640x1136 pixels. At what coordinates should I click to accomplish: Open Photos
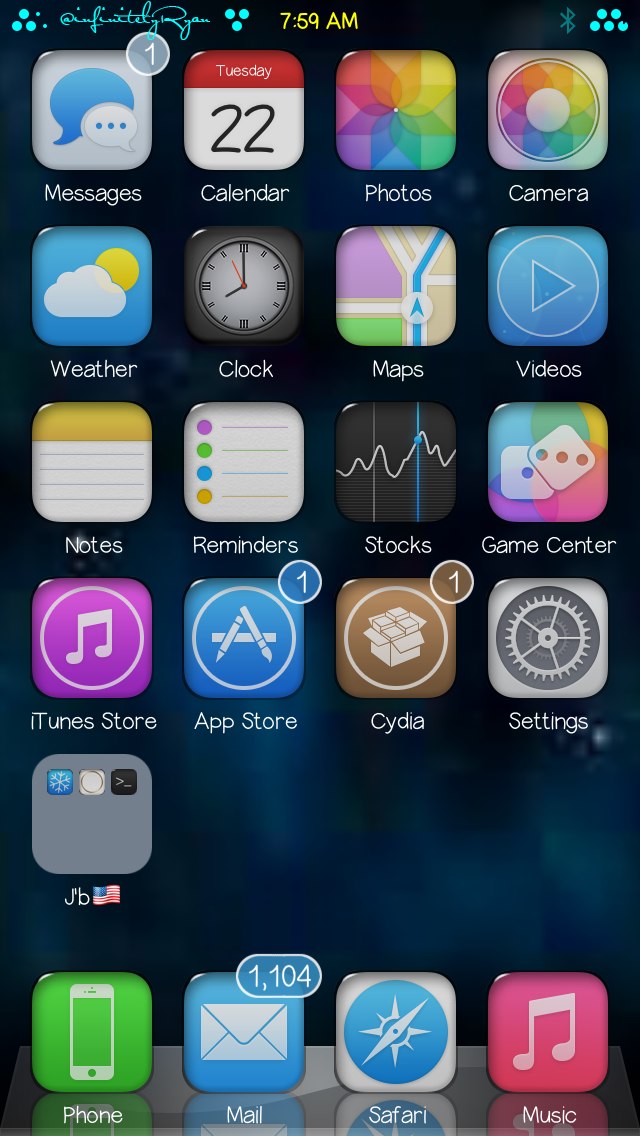tap(396, 110)
